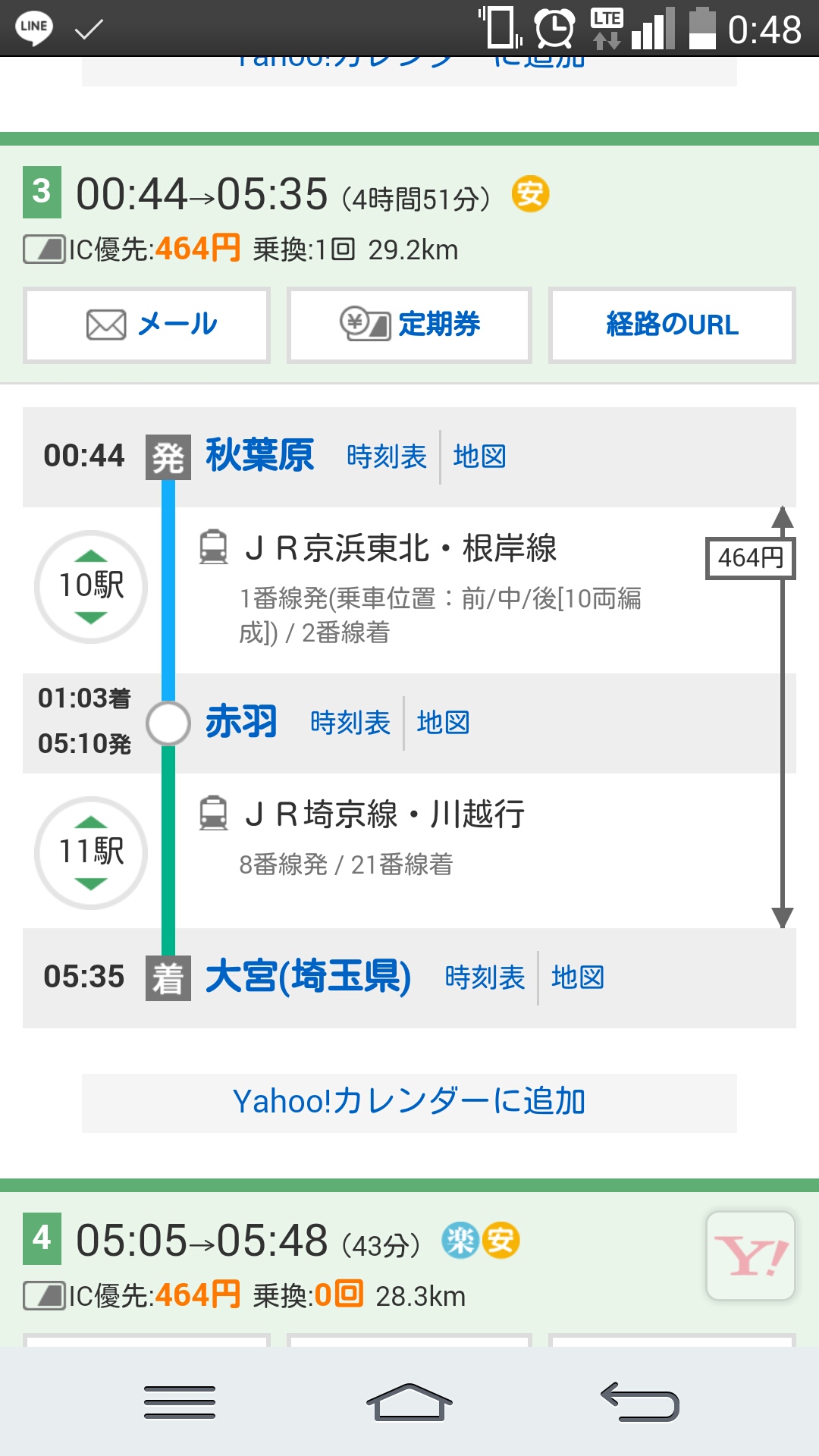View 時刻表 for 大宮(埼玉県)

(x=485, y=977)
